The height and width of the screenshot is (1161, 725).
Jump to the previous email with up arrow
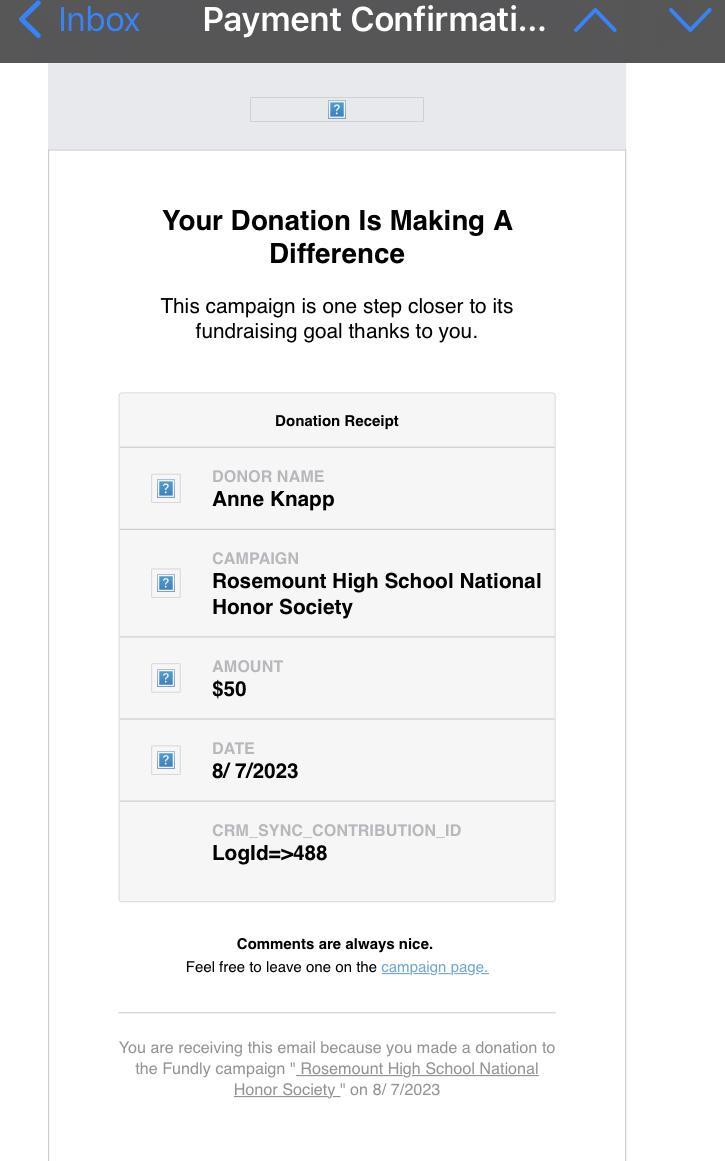pyautogui.click(x=595, y=21)
